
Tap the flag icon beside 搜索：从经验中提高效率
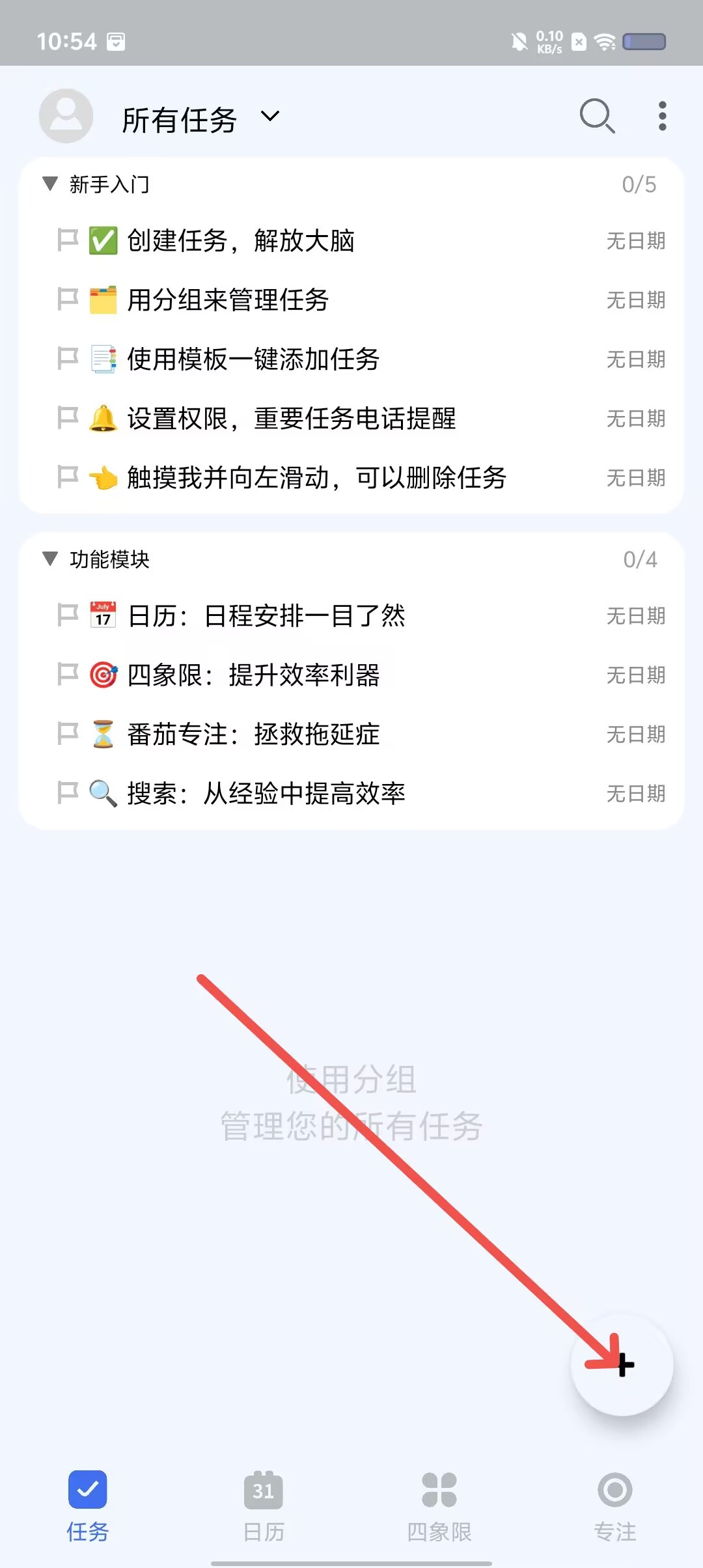click(68, 792)
